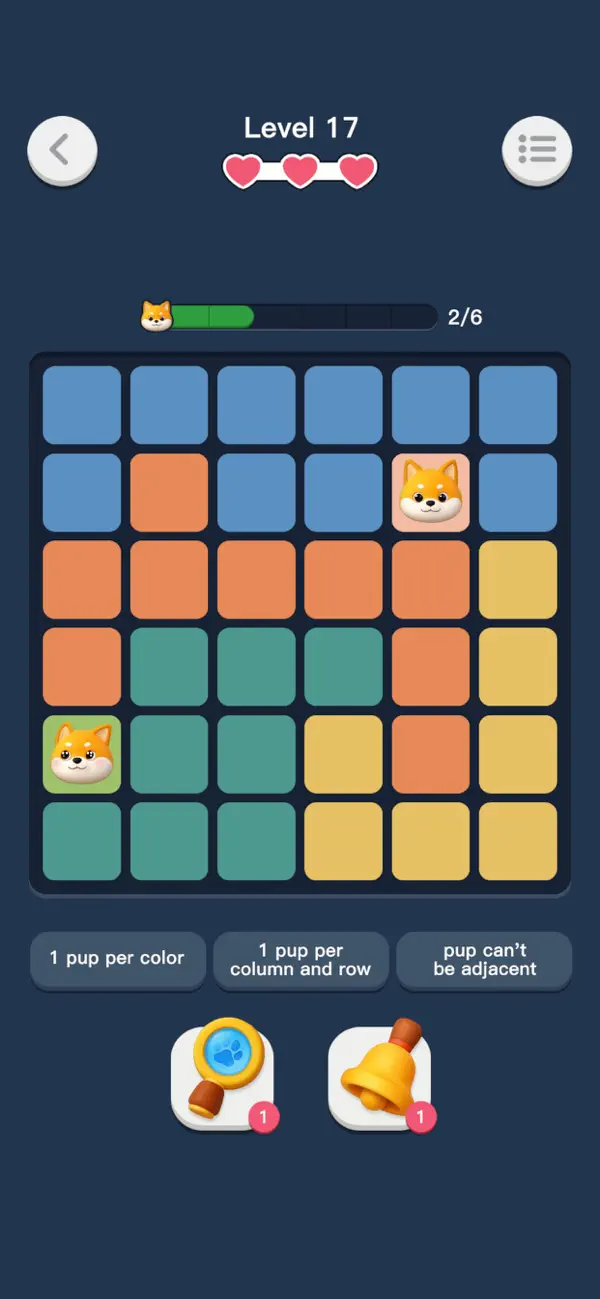The height and width of the screenshot is (1299, 600).
Task: Open the level list menu button
Action: 537,151
